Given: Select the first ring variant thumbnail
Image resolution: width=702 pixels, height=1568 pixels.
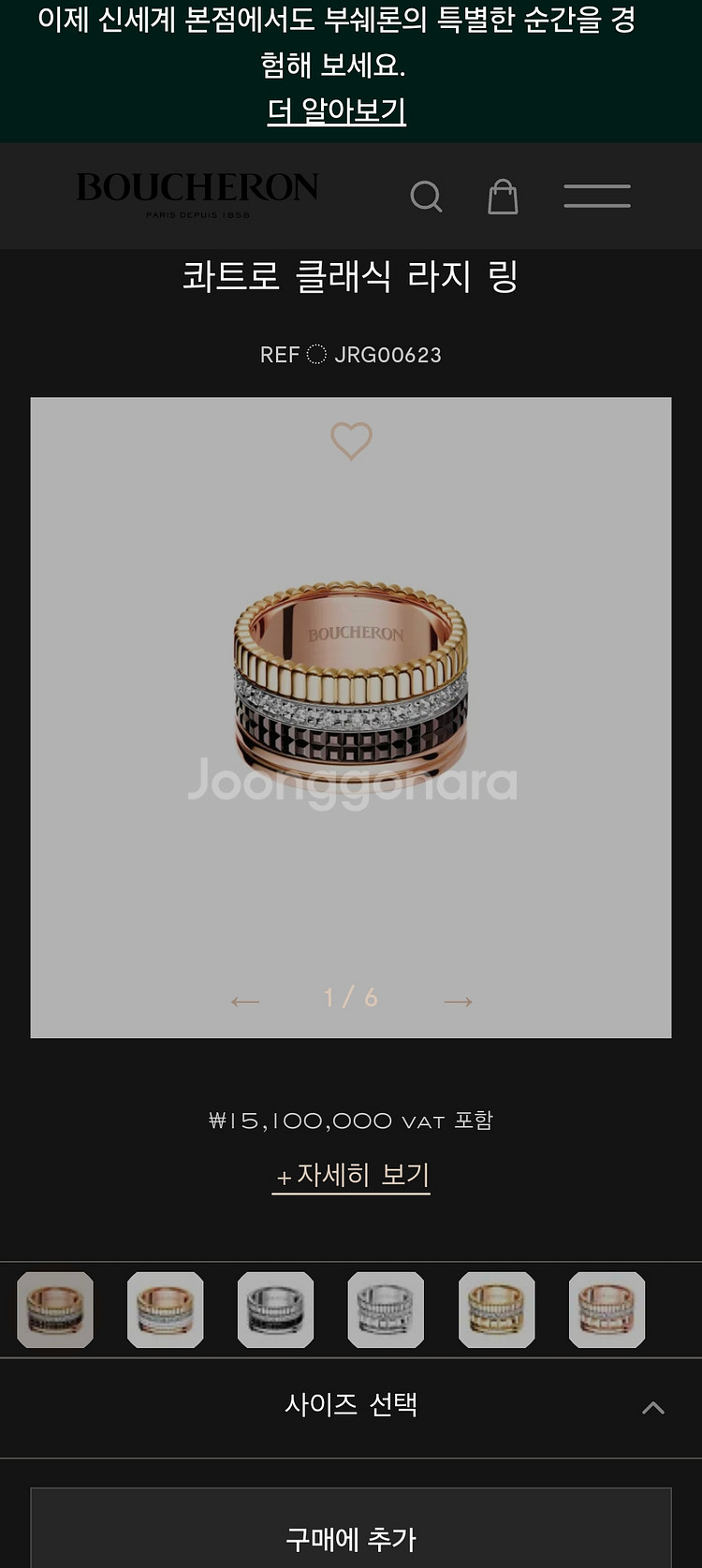Looking at the screenshot, I should pyautogui.click(x=55, y=1310).
